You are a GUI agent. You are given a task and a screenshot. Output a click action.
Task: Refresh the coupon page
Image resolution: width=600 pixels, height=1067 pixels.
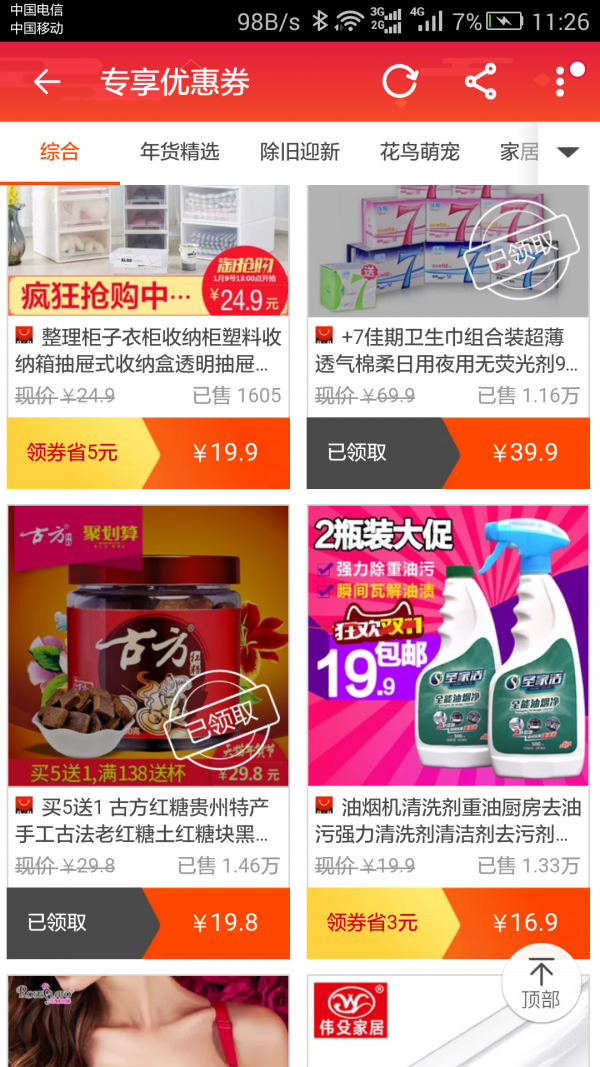click(399, 82)
